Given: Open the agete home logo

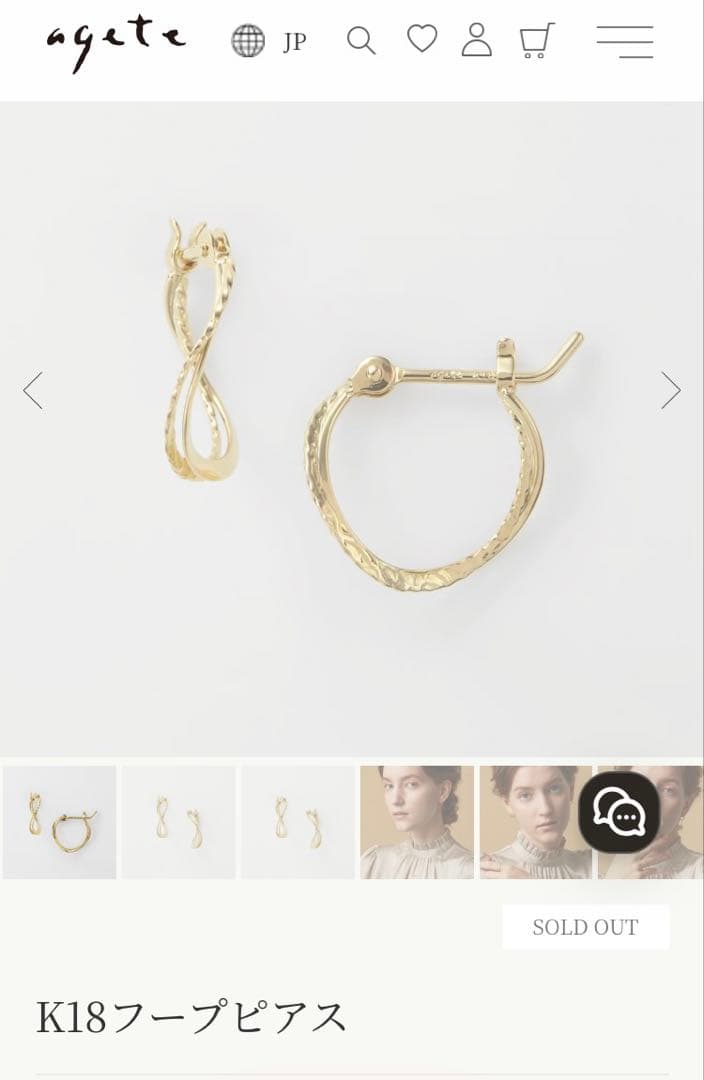Looking at the screenshot, I should 115,43.
